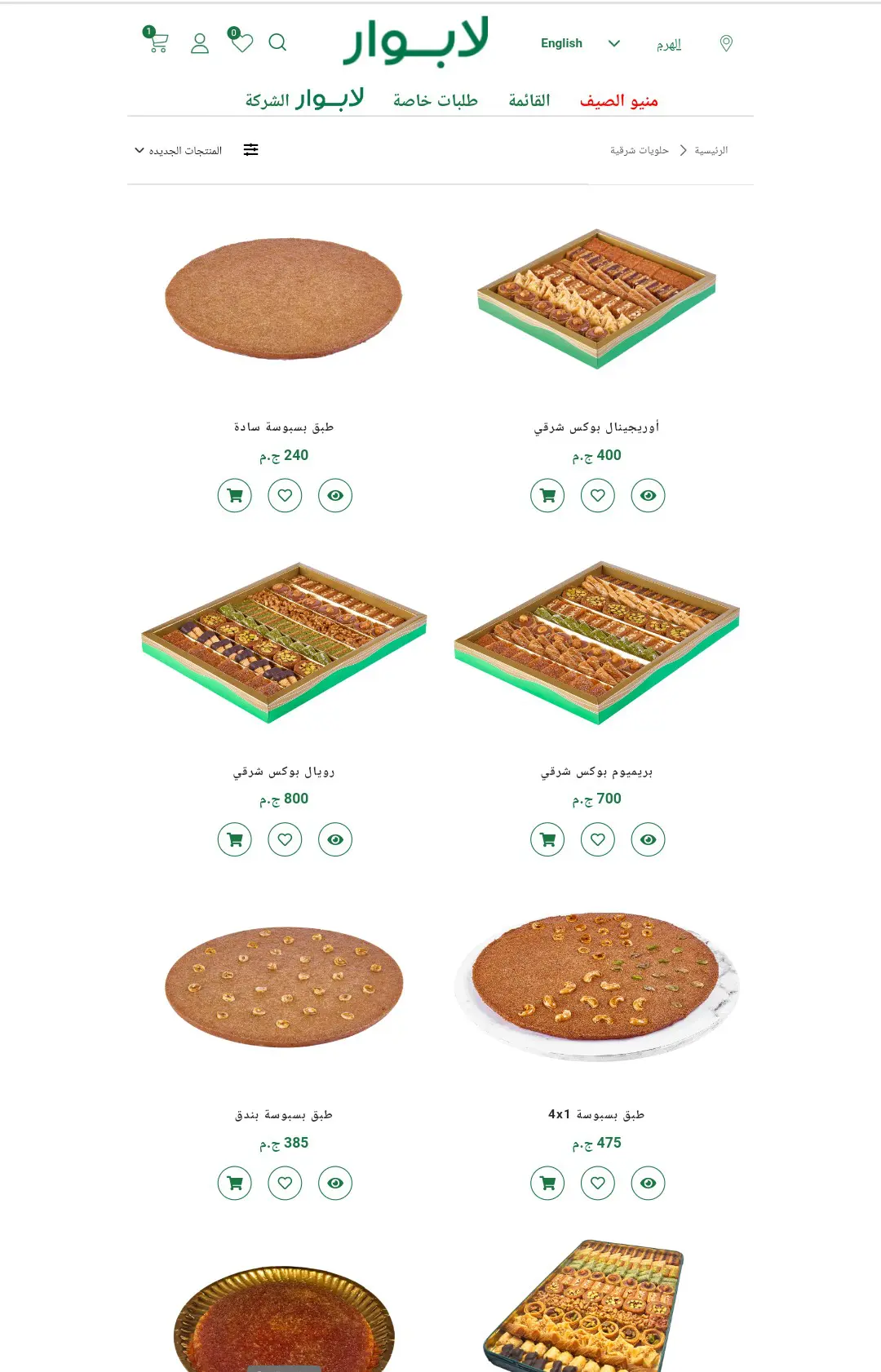
Task: Tap the الهرم location link
Action: click(669, 44)
